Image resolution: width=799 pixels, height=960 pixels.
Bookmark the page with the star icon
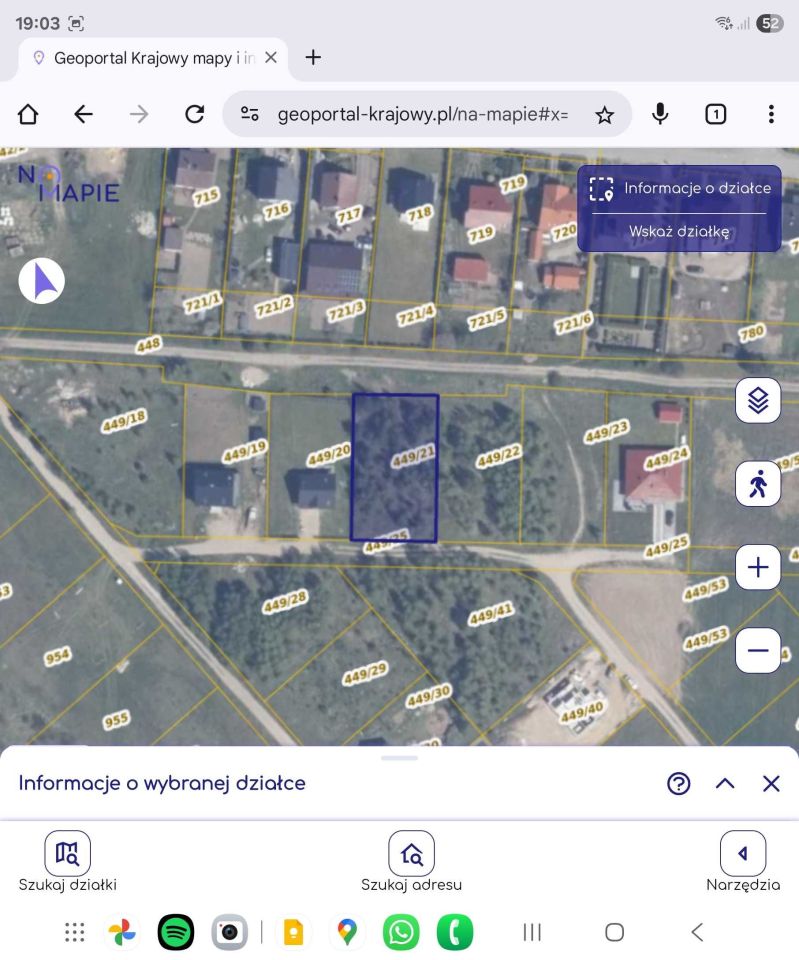tap(604, 113)
